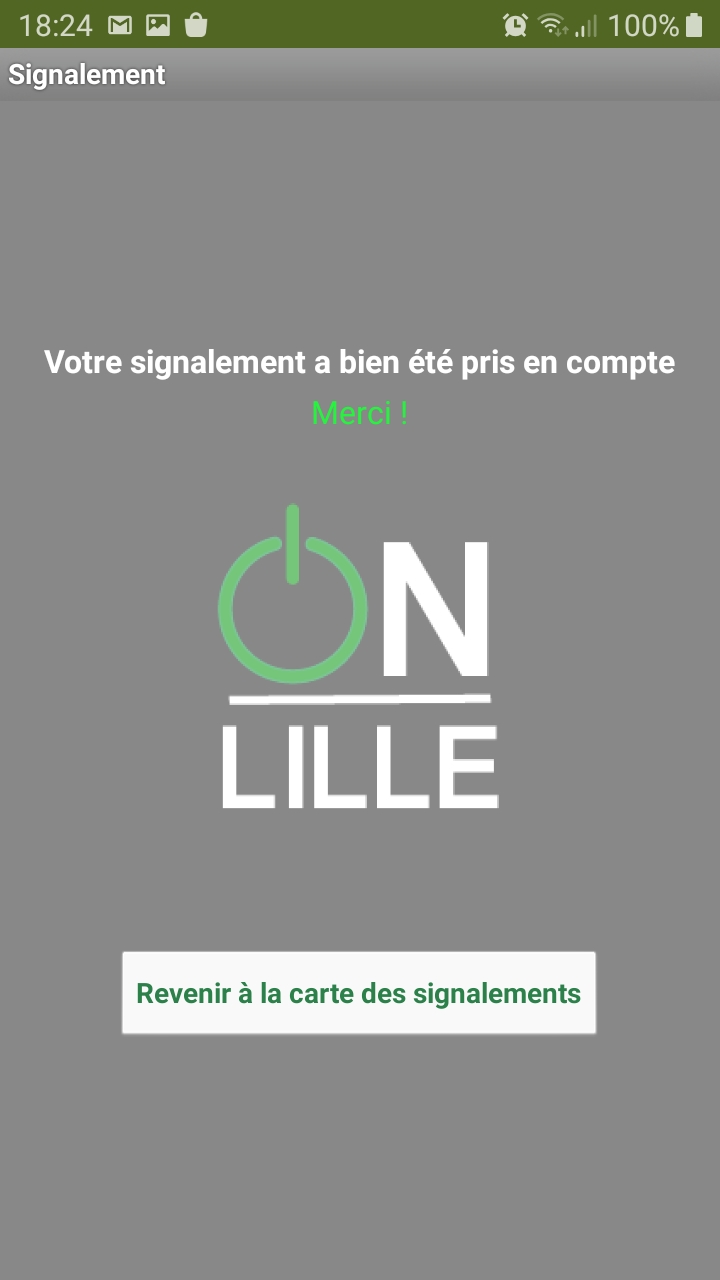Tap 'Revenir à la carte des signalements'

(359, 993)
